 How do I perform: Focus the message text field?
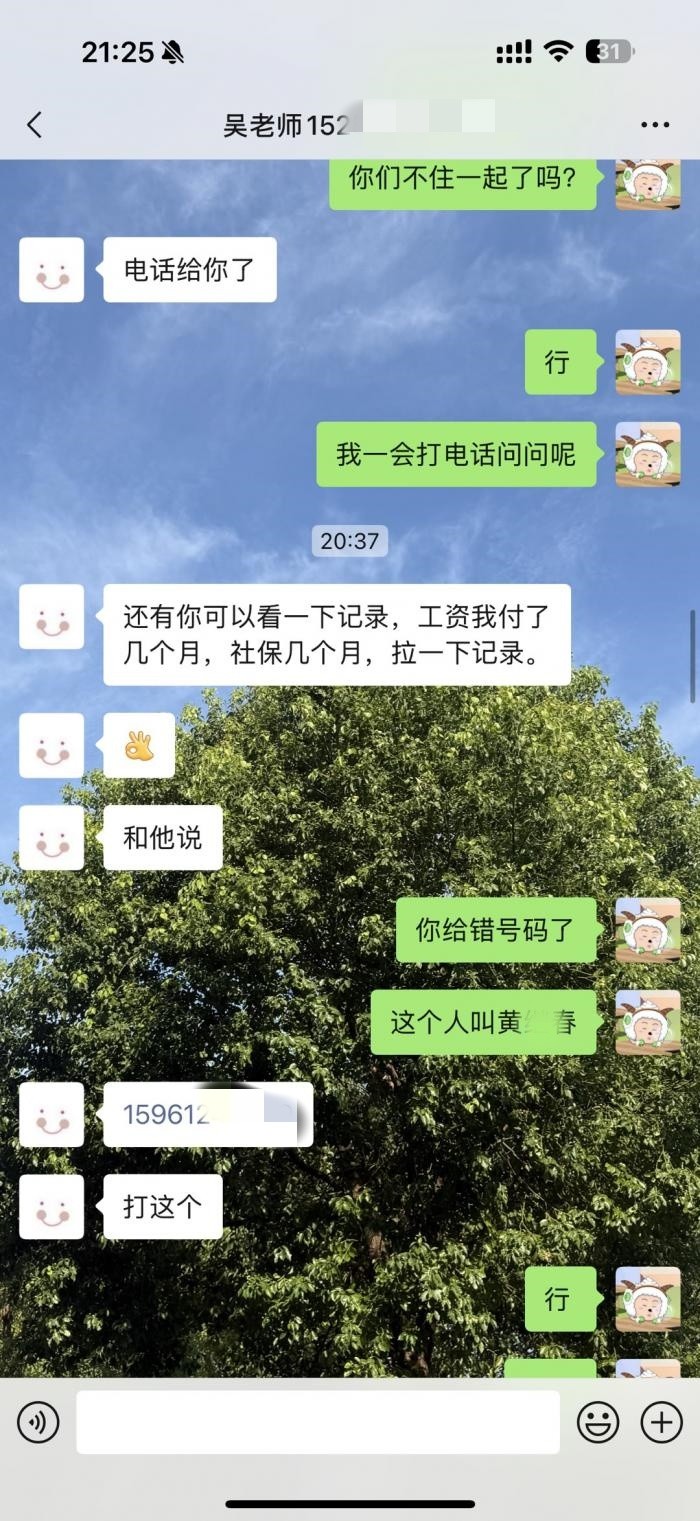tap(318, 1421)
